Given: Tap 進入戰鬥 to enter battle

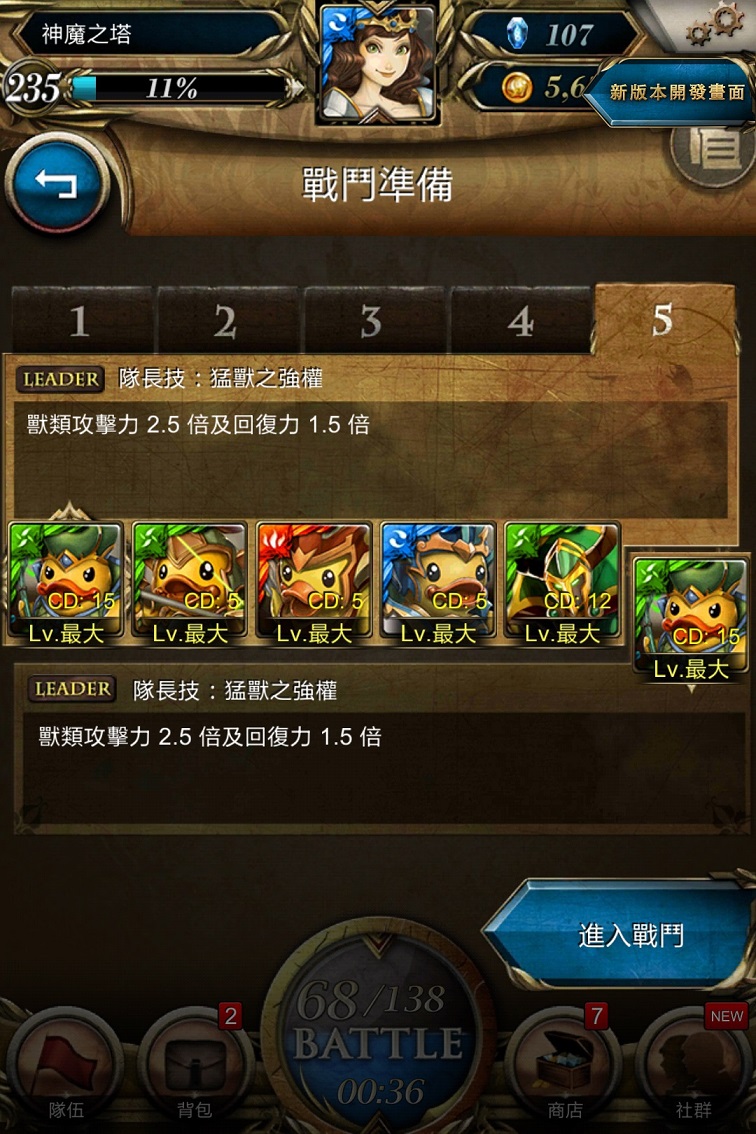Looking at the screenshot, I should (x=630, y=935).
